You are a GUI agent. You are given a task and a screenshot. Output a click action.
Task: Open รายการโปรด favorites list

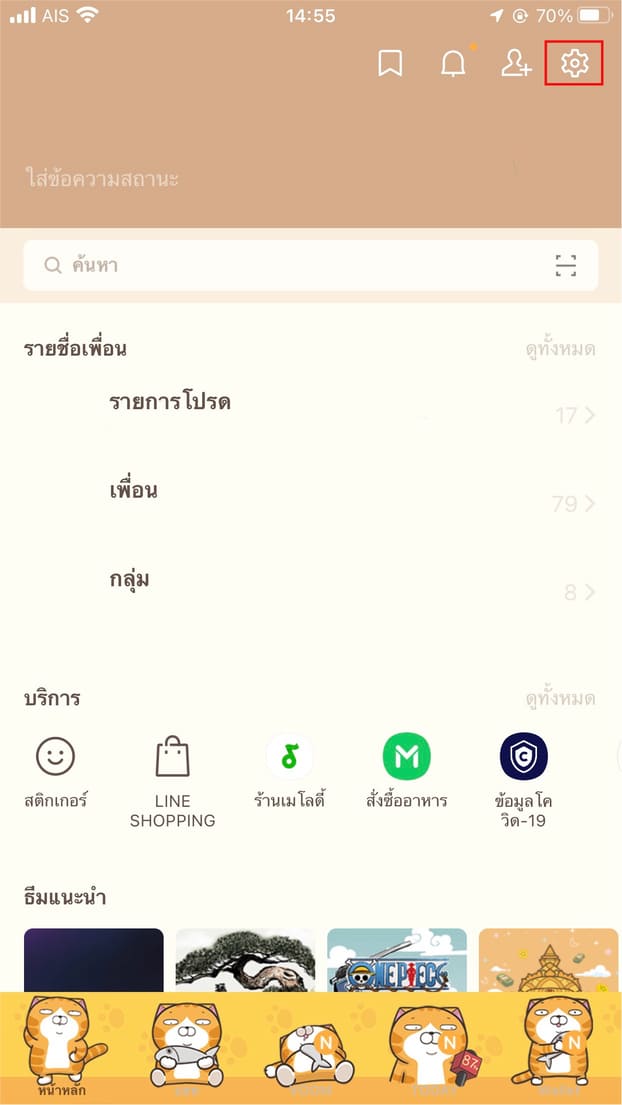click(x=170, y=403)
